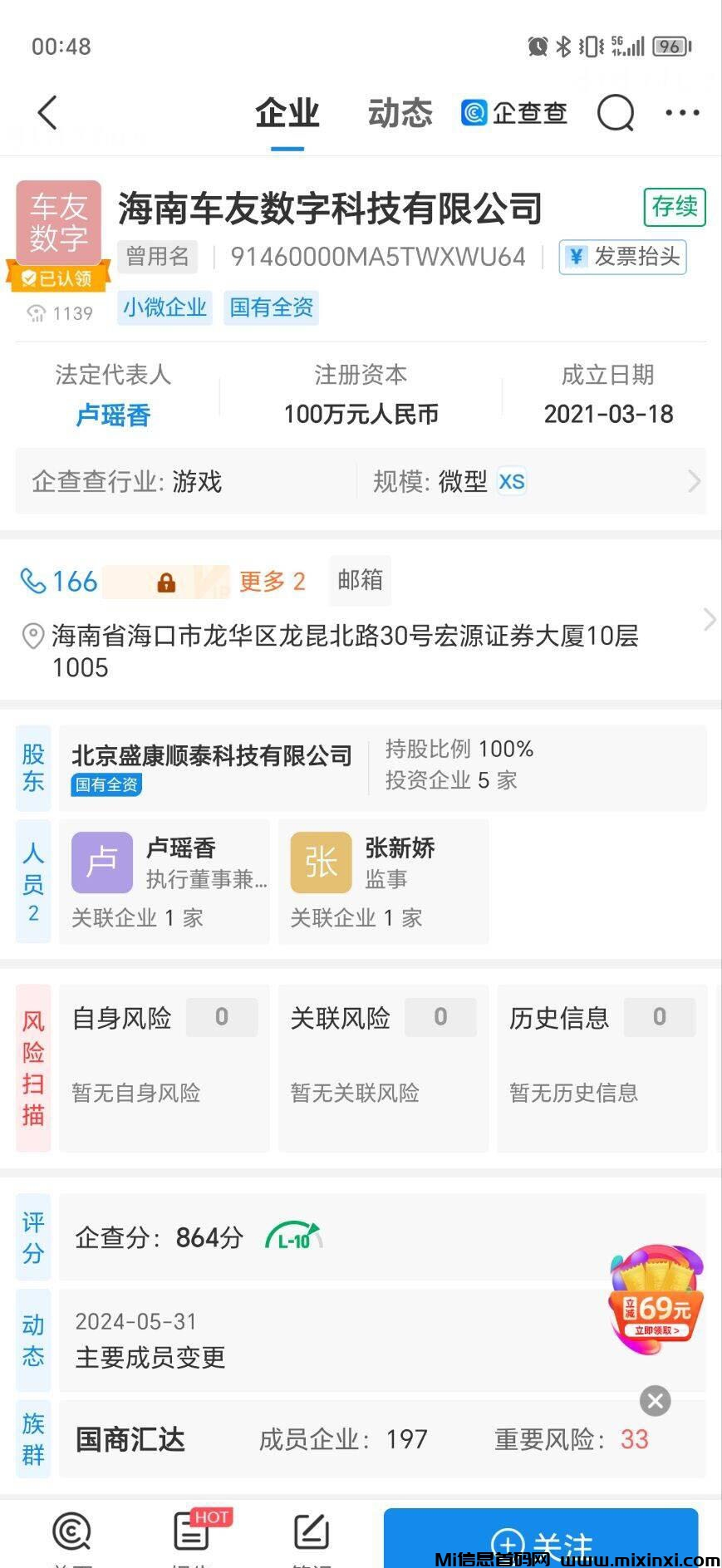This screenshot has width=722, height=1568.
Task: Open legal representative 卢瑶香 link
Action: pos(113,415)
